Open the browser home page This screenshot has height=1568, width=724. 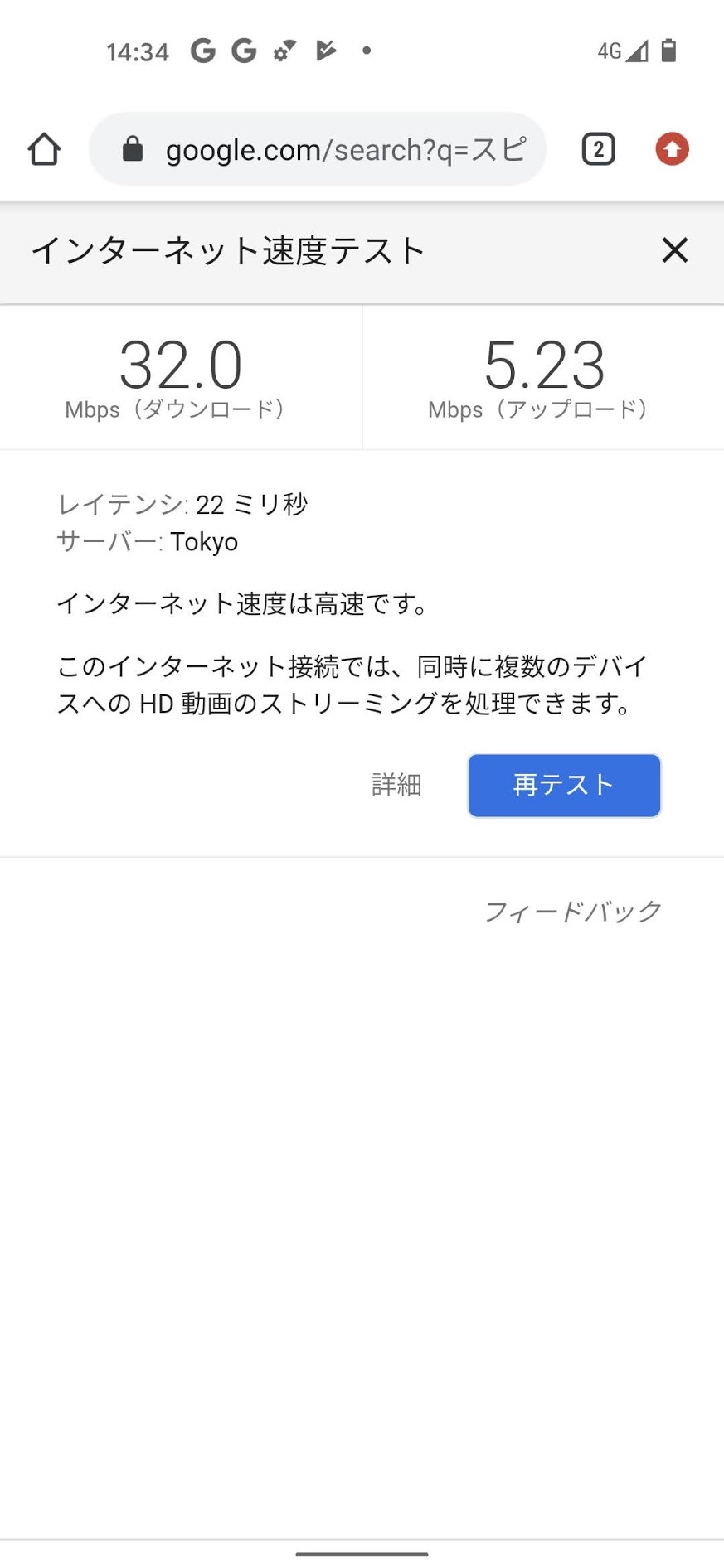click(44, 150)
